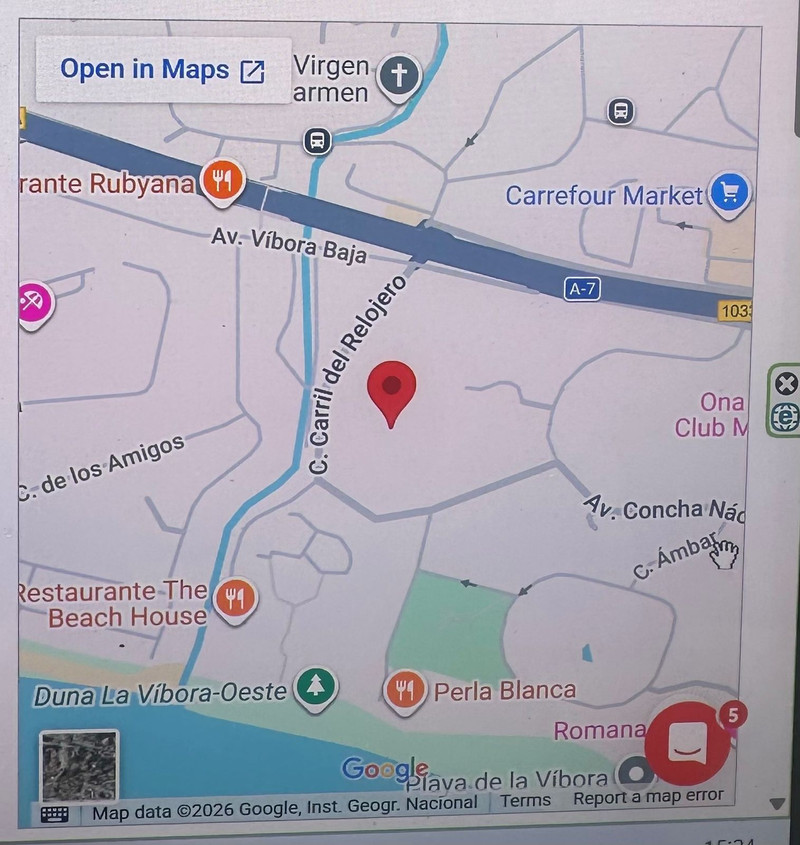The width and height of the screenshot is (800, 845).
Task: Close the side extension widget
Action: point(787,383)
